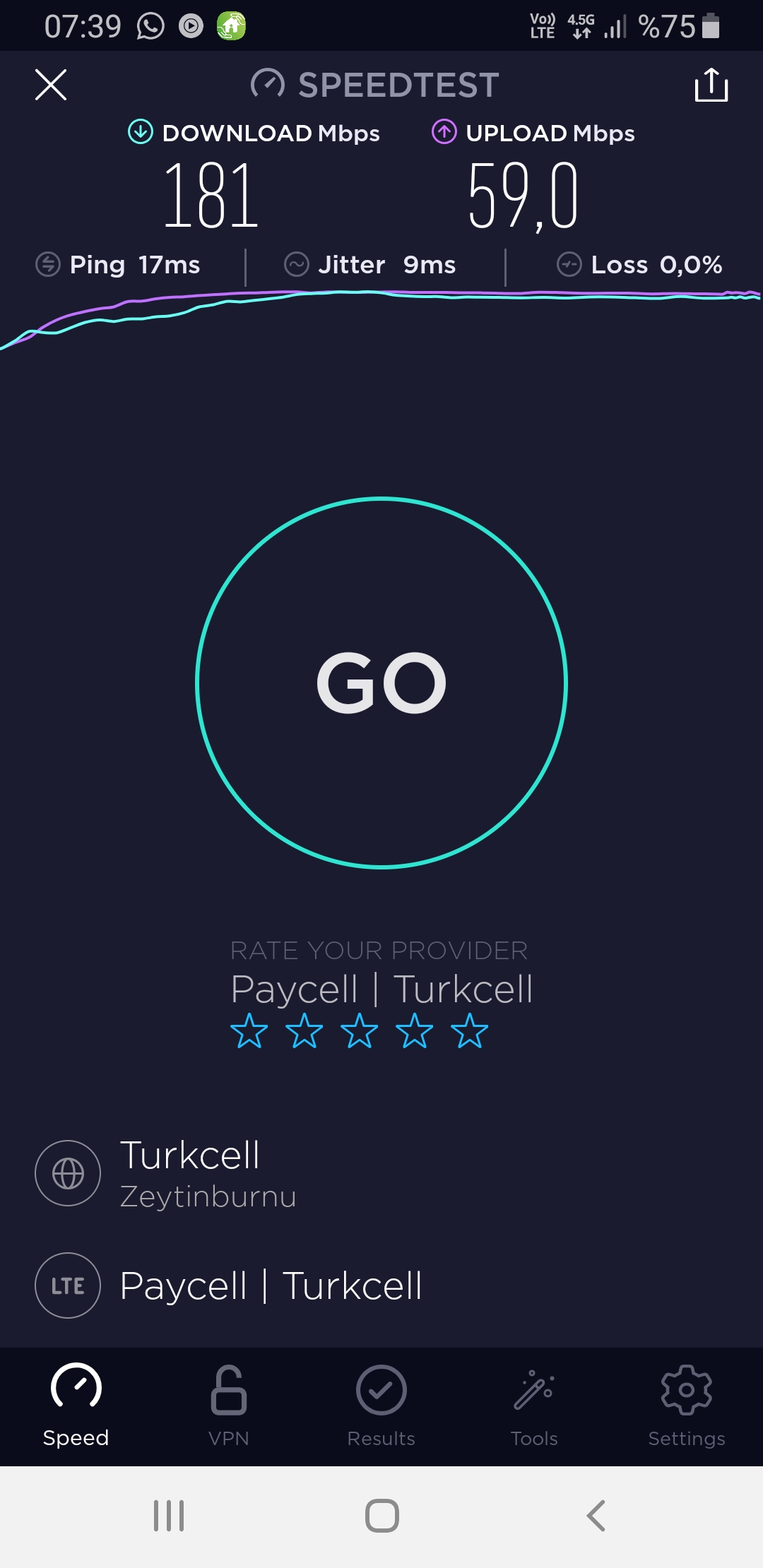This screenshot has height=1568, width=763.
Task: Open the Paycell | Turkcell LTE connection row
Action: click(x=381, y=1285)
